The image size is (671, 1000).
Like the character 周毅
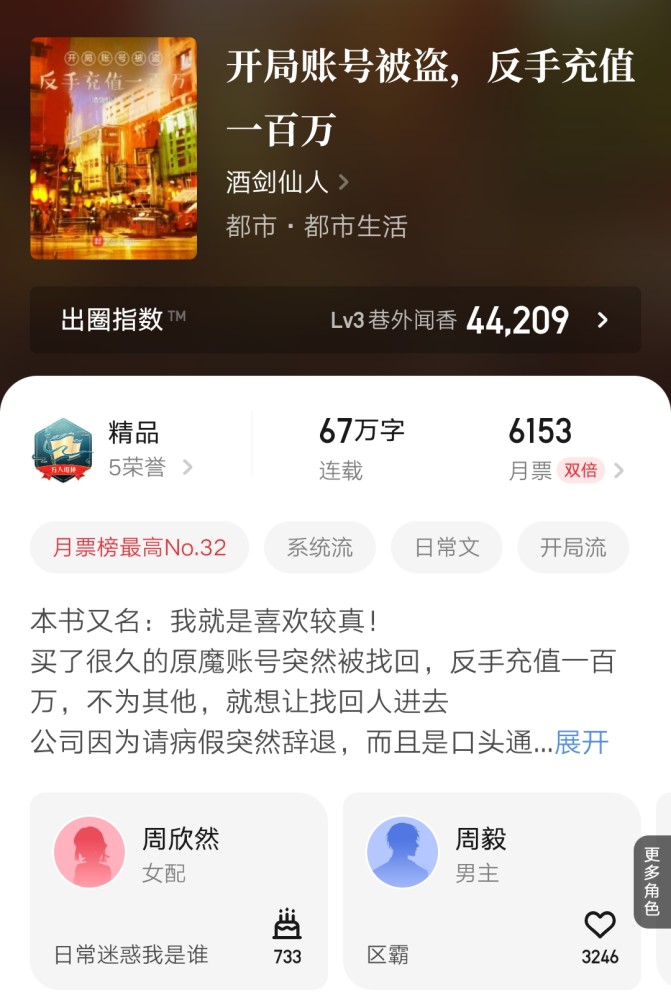tap(600, 936)
